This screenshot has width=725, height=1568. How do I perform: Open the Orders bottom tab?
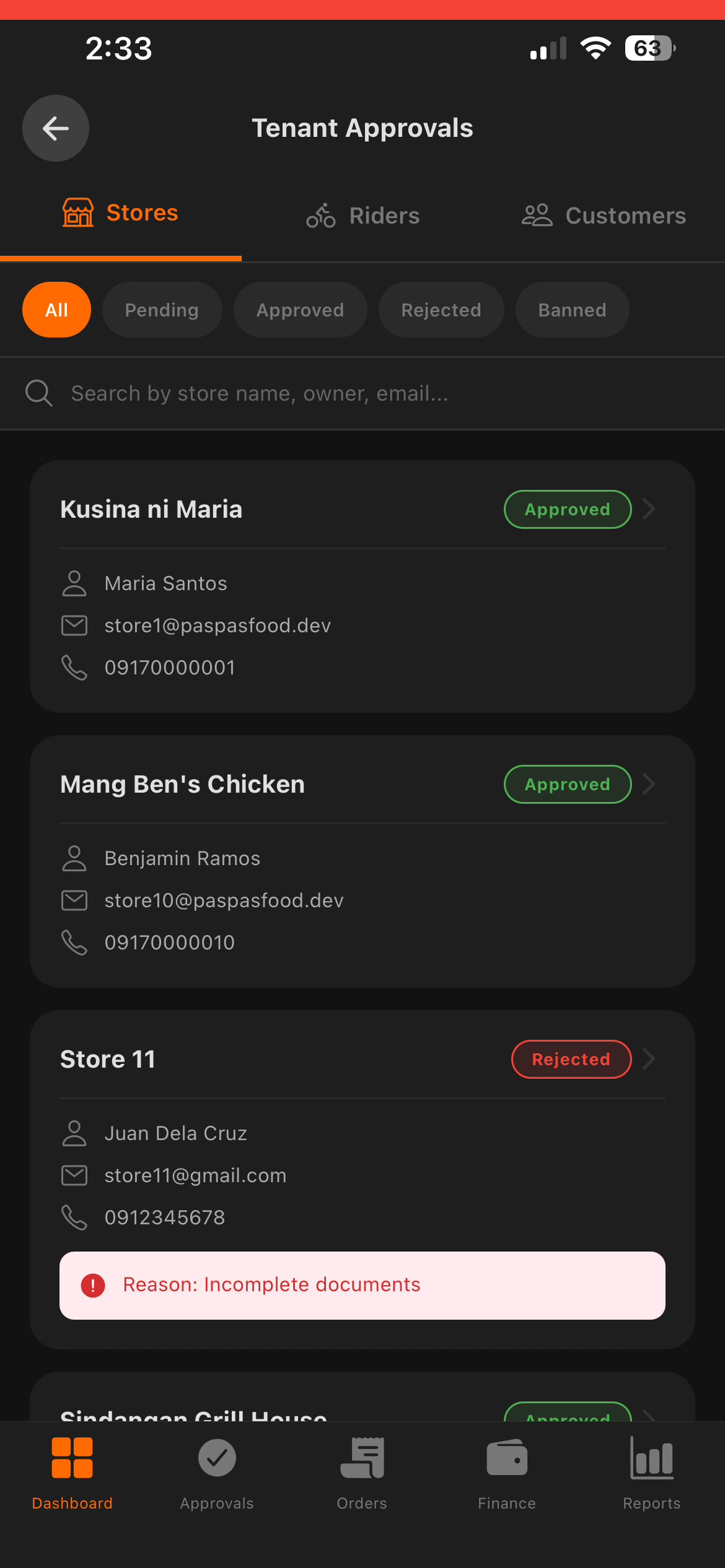coord(362,1473)
